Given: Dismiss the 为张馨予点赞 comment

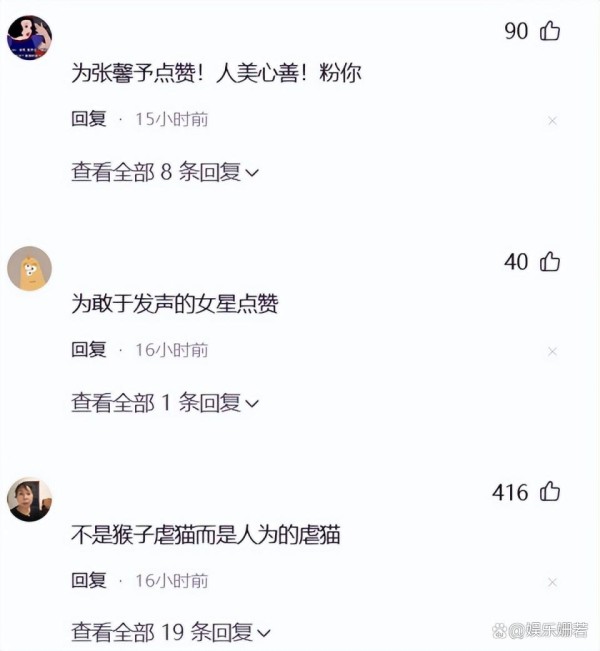Looking at the screenshot, I should pyautogui.click(x=552, y=120).
